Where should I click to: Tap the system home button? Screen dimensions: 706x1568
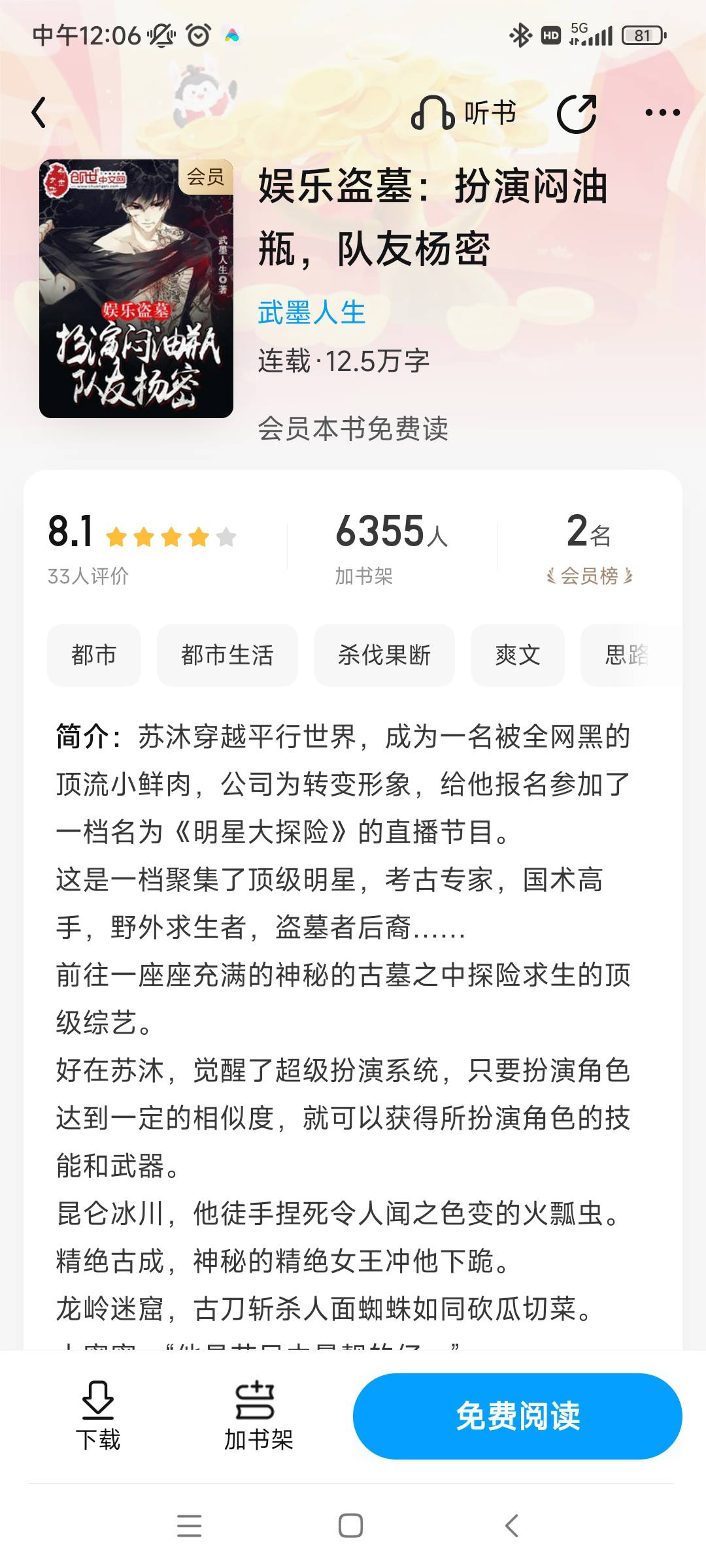pyautogui.click(x=351, y=1526)
